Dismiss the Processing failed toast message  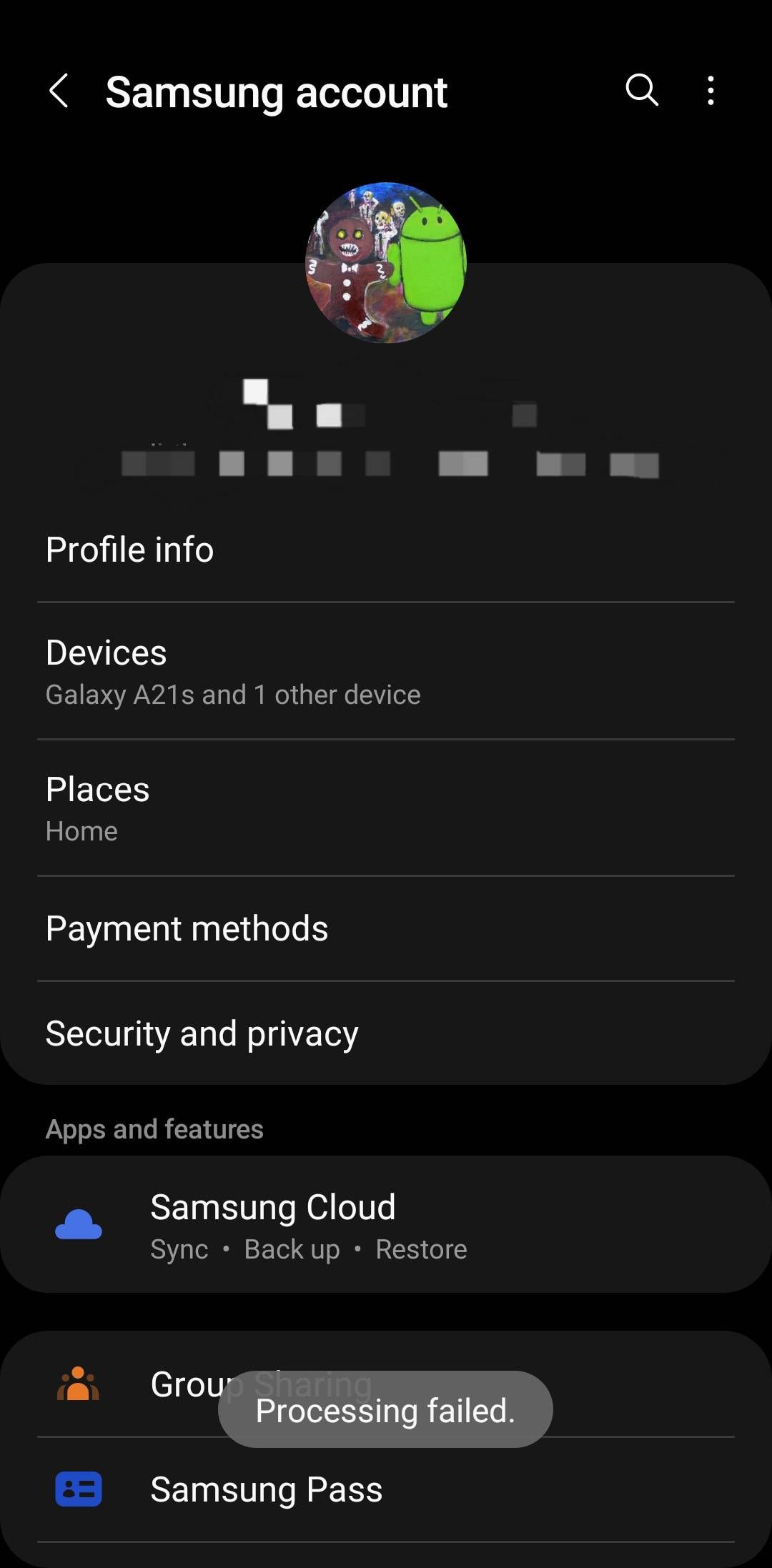(386, 1409)
